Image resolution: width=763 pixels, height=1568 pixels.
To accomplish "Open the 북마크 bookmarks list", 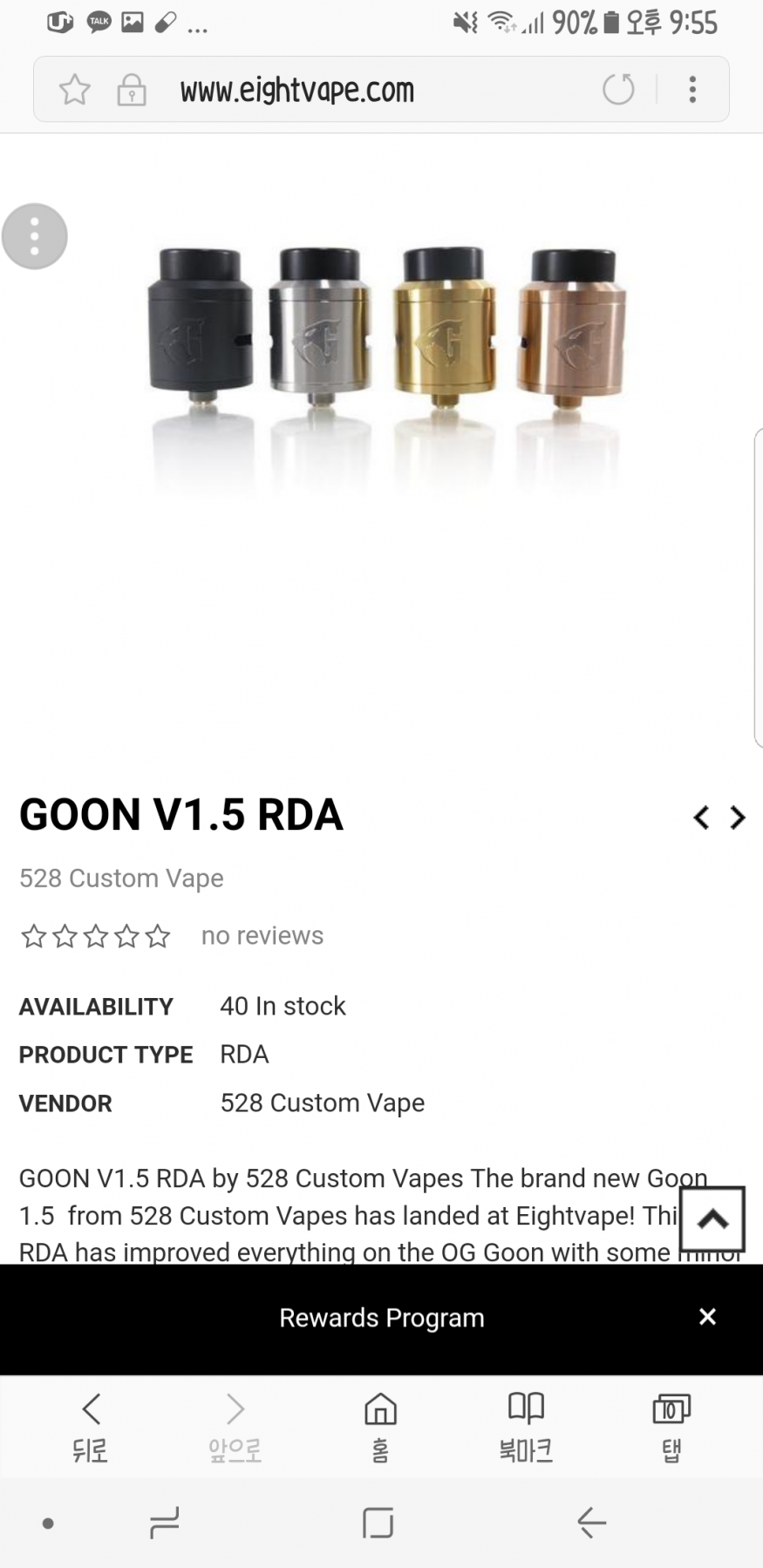I will (525, 1427).
